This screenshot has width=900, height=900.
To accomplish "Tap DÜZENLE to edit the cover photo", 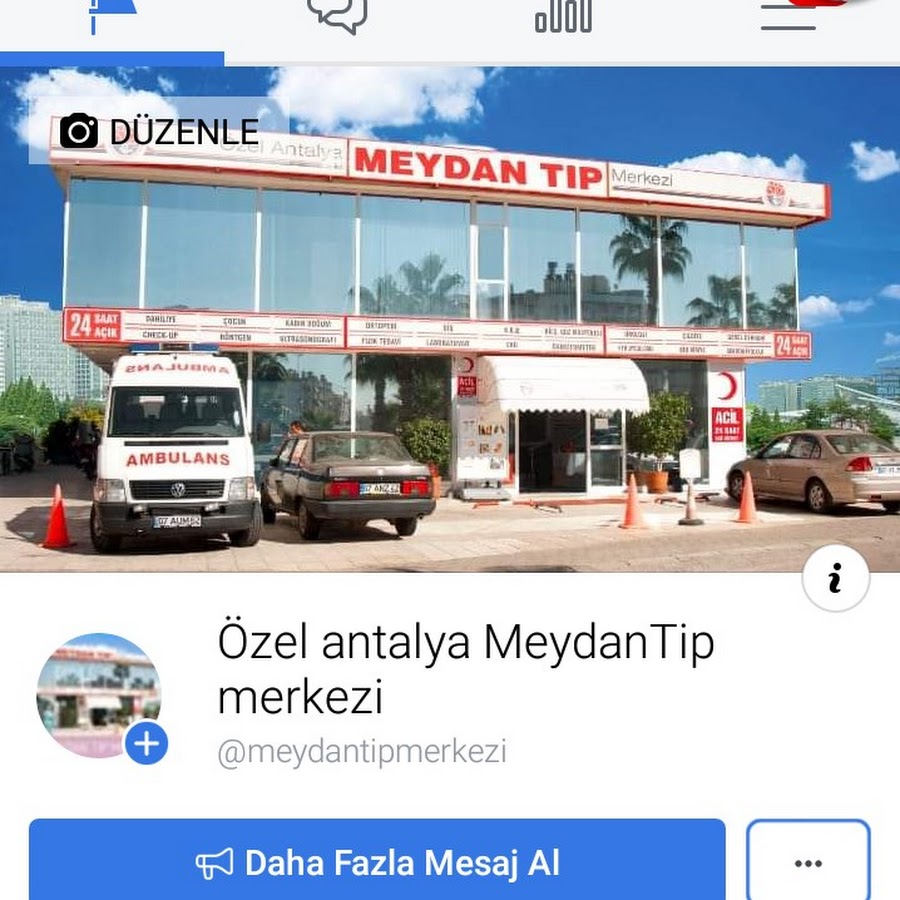I will (160, 131).
